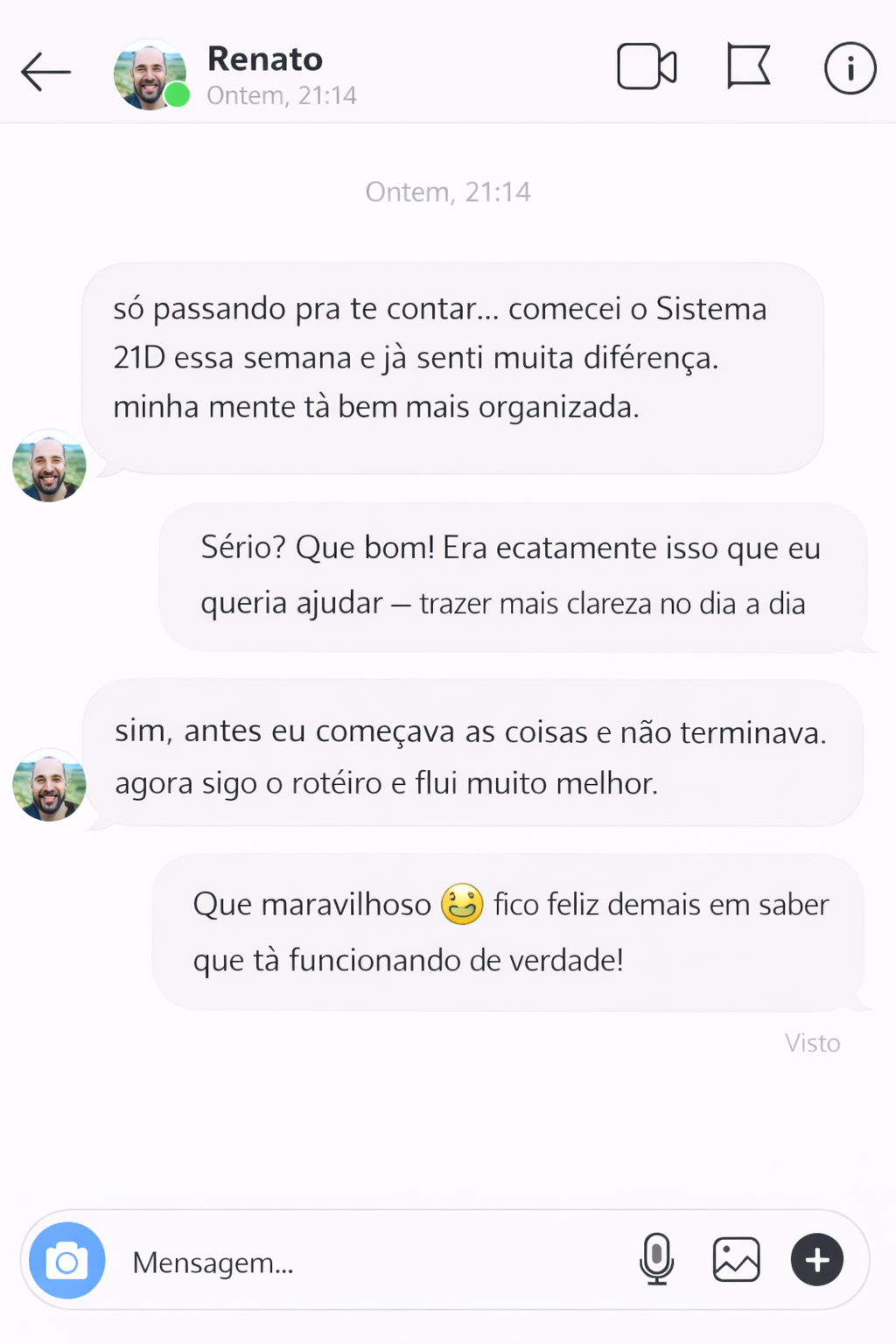Pick an image from the gallery

tap(736, 1260)
